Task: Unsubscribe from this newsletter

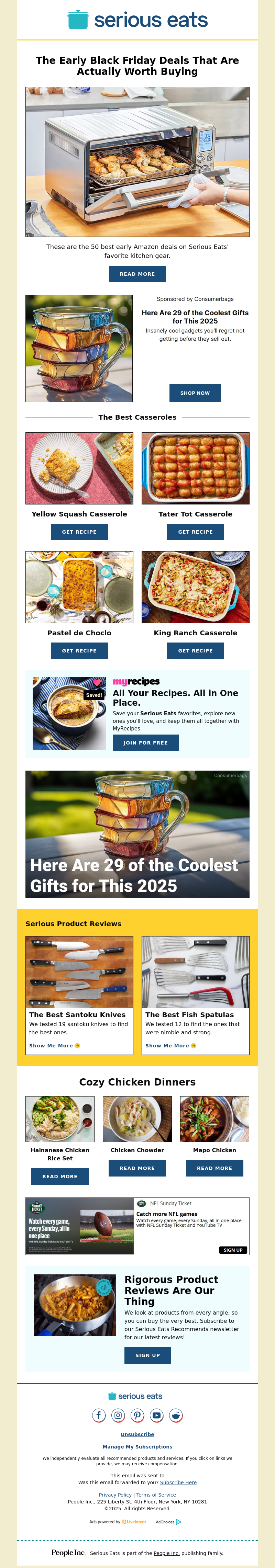Action: click(x=137, y=1435)
